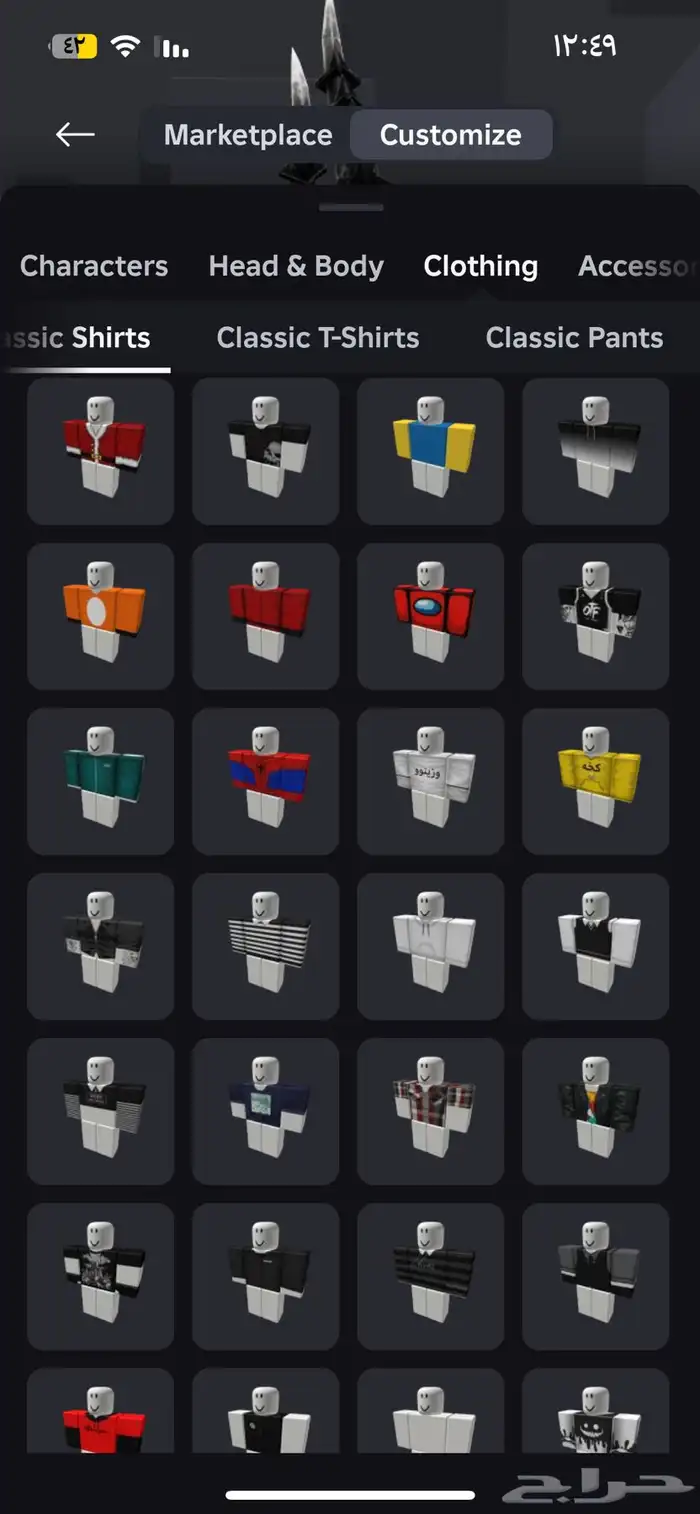
Task: Pick the white shirt with black vest
Action: (x=596, y=946)
